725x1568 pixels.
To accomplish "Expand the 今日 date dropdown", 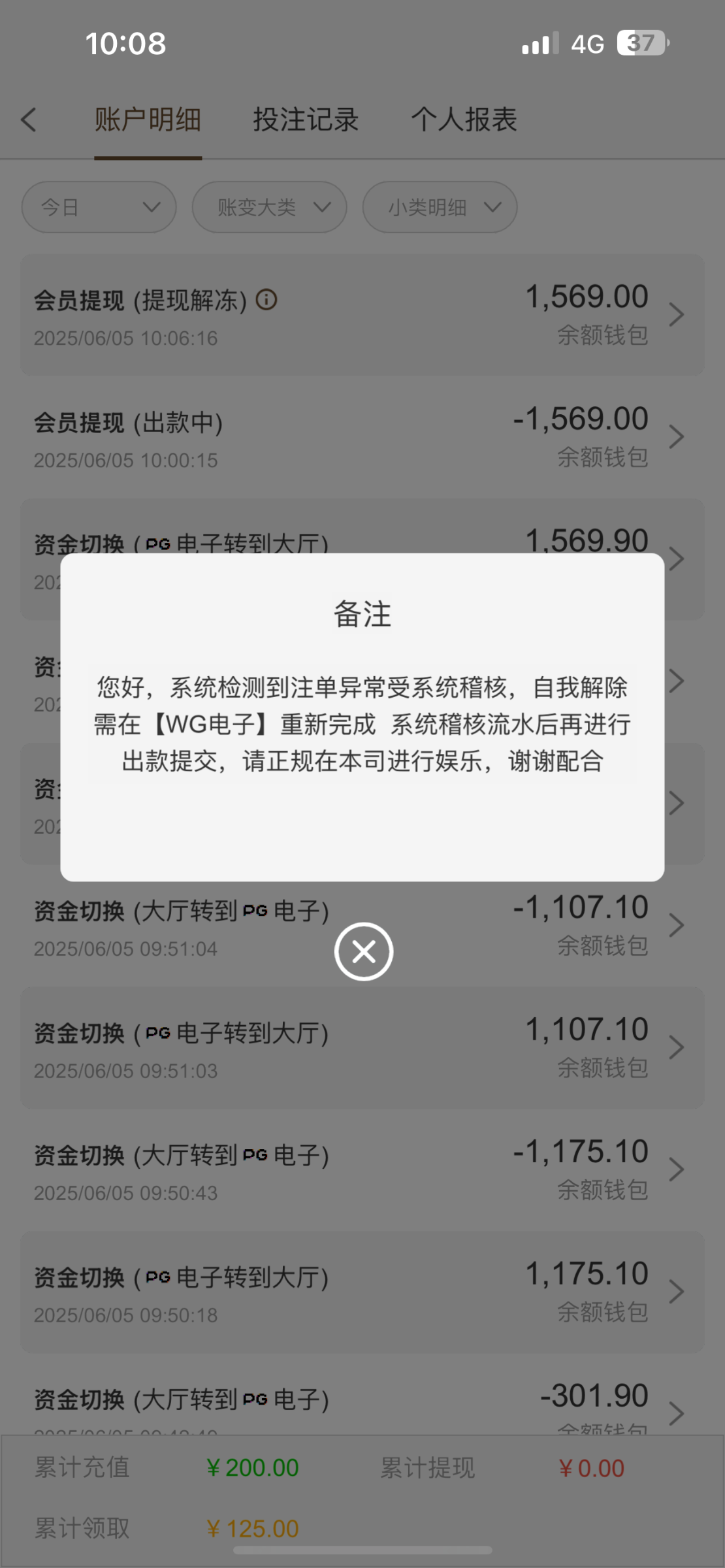I will point(99,207).
